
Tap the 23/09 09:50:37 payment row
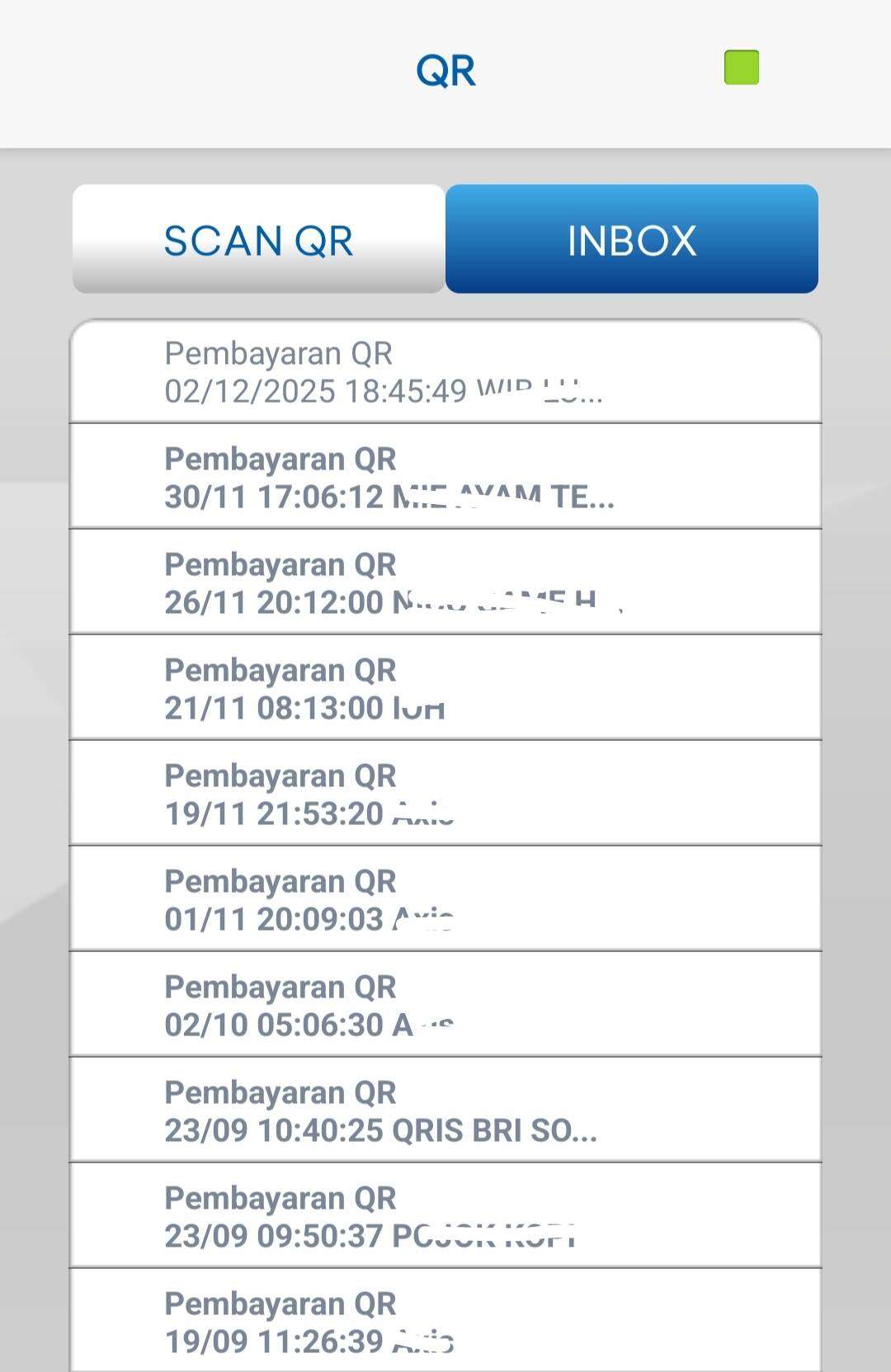(445, 1216)
